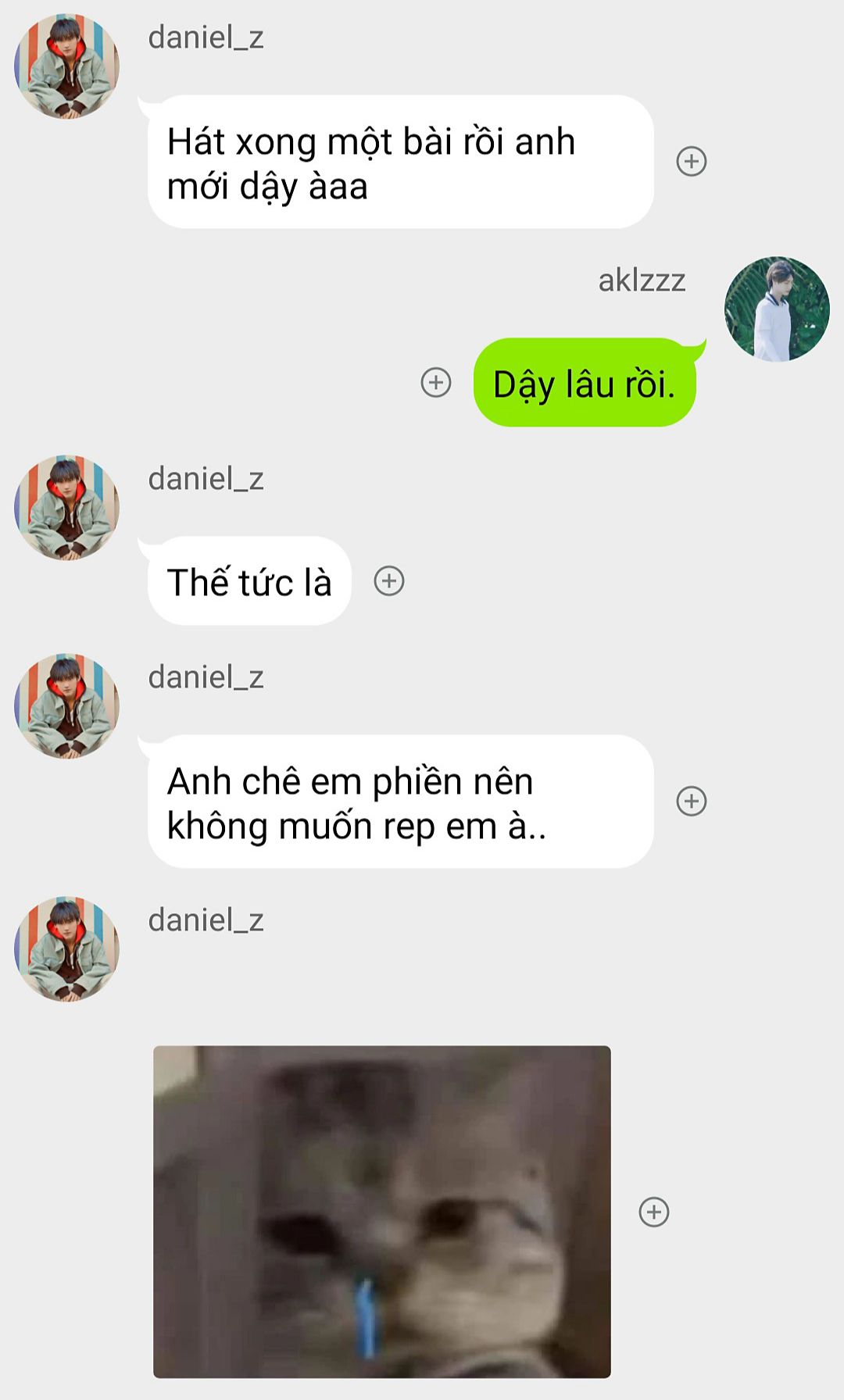This screenshot has width=844, height=1400.
Task: Open daniel_z's avatar above the cat image
Action: coord(67,948)
